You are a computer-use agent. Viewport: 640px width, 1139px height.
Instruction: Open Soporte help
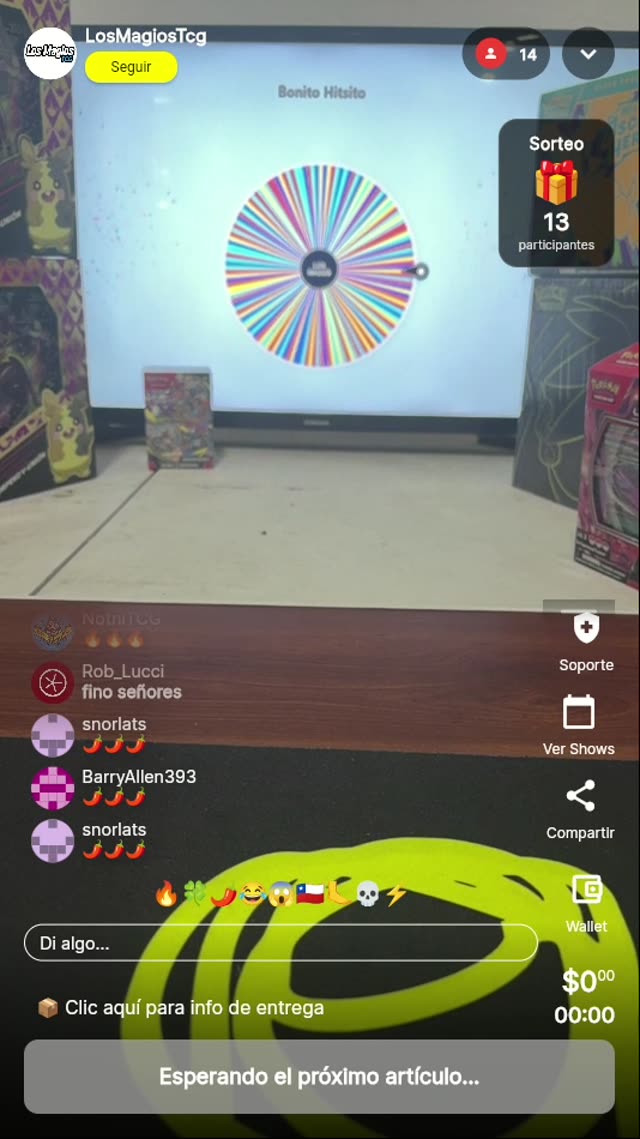coord(586,641)
